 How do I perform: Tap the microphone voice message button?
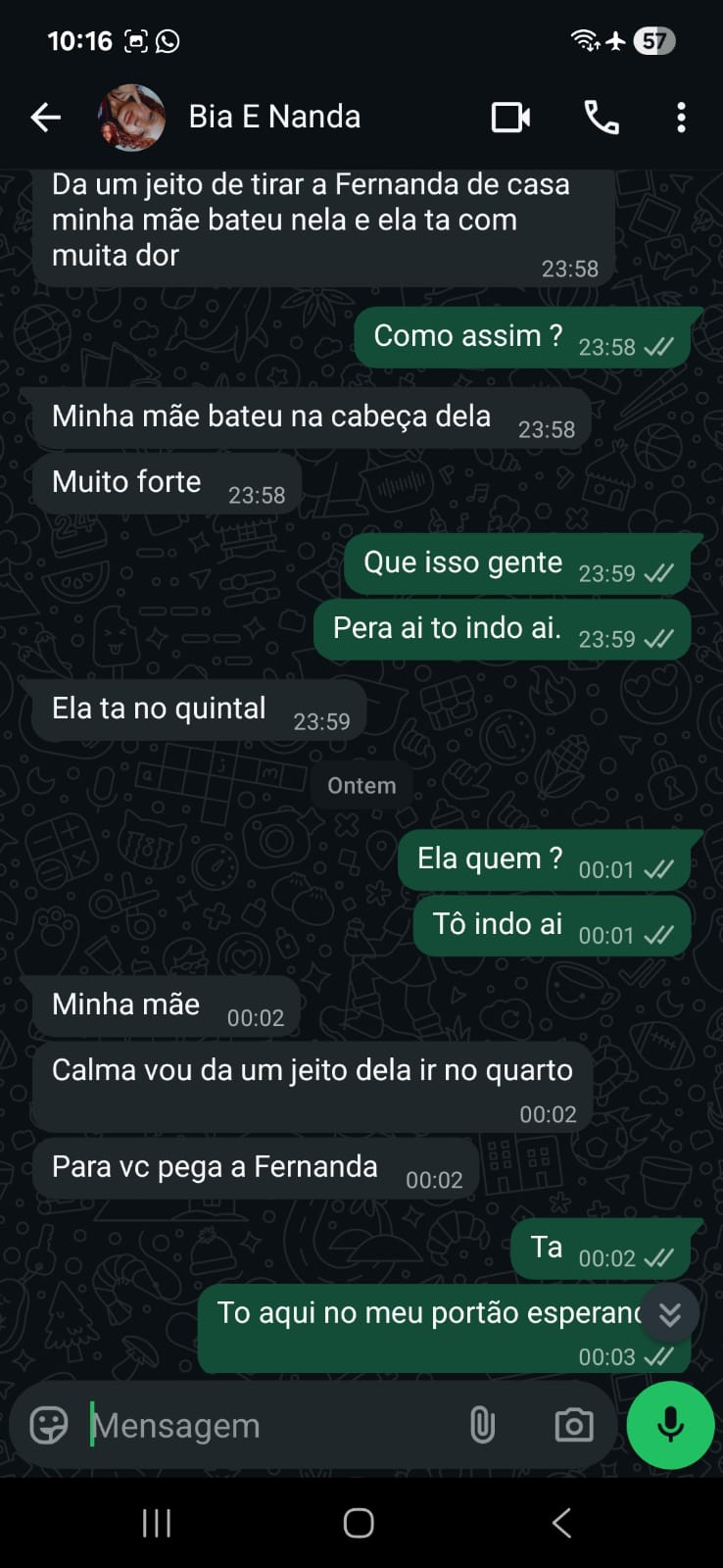[670, 1425]
